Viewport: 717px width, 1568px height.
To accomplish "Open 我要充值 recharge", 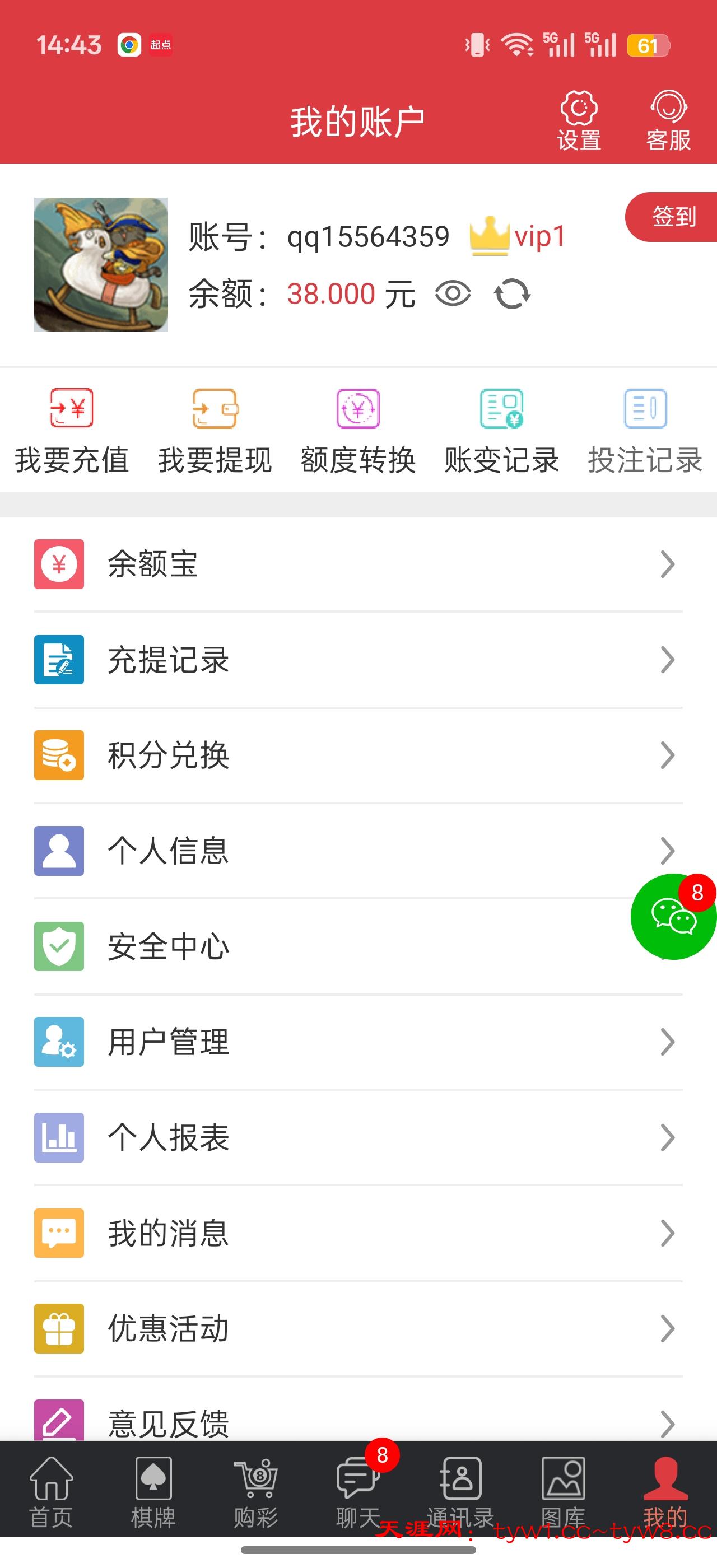I will point(71,431).
